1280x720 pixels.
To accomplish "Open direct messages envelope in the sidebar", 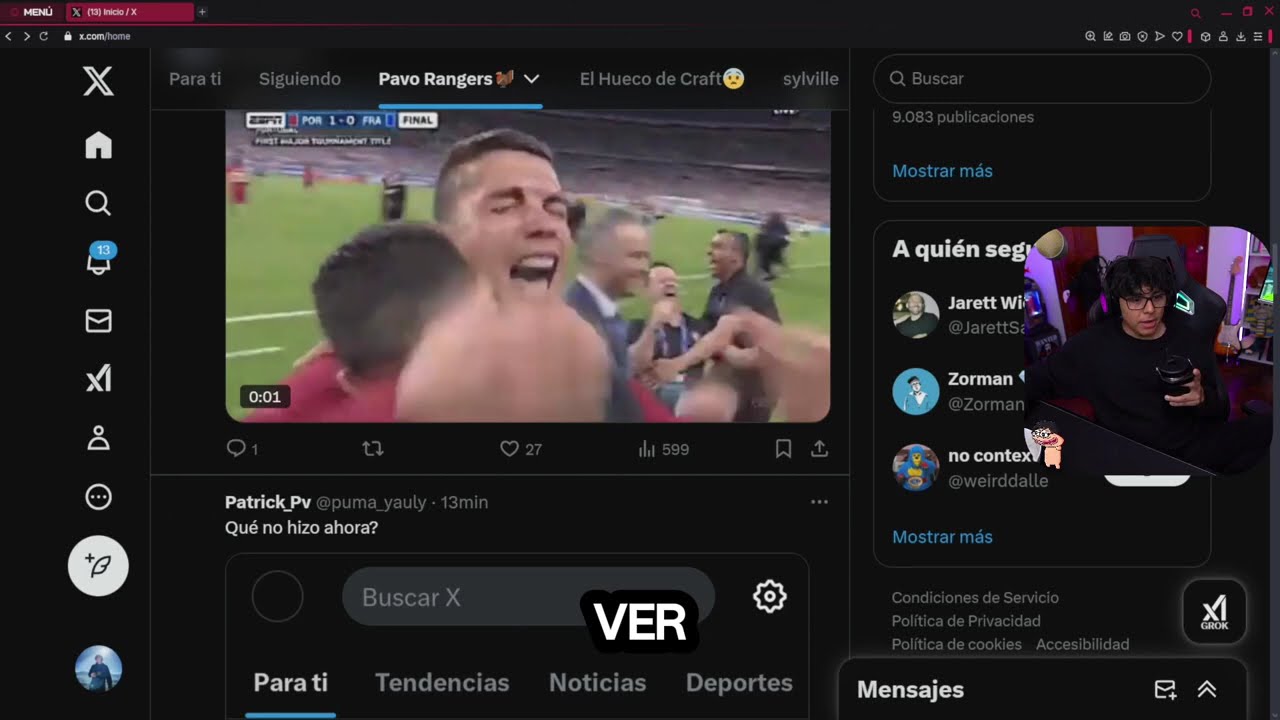I will 98,321.
